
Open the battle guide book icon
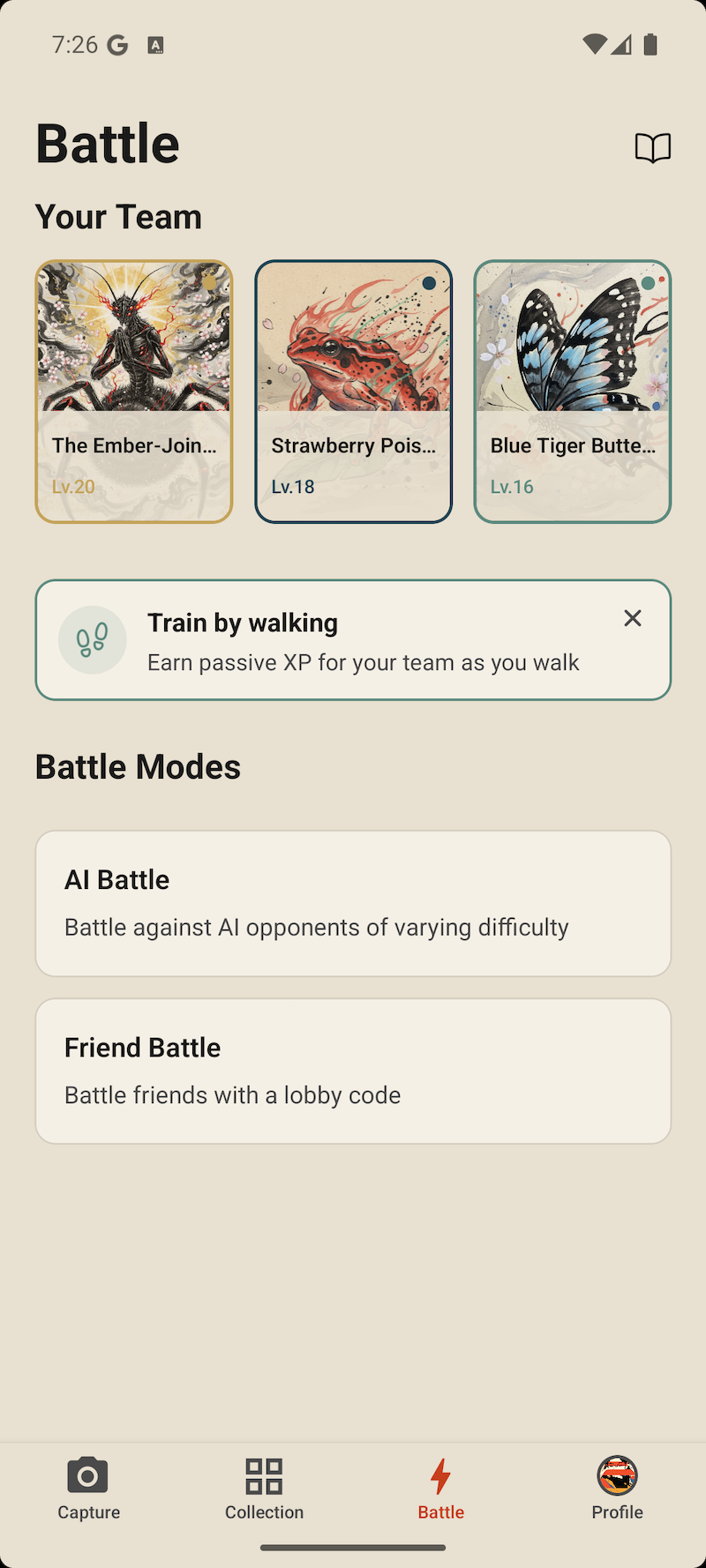[x=653, y=147]
